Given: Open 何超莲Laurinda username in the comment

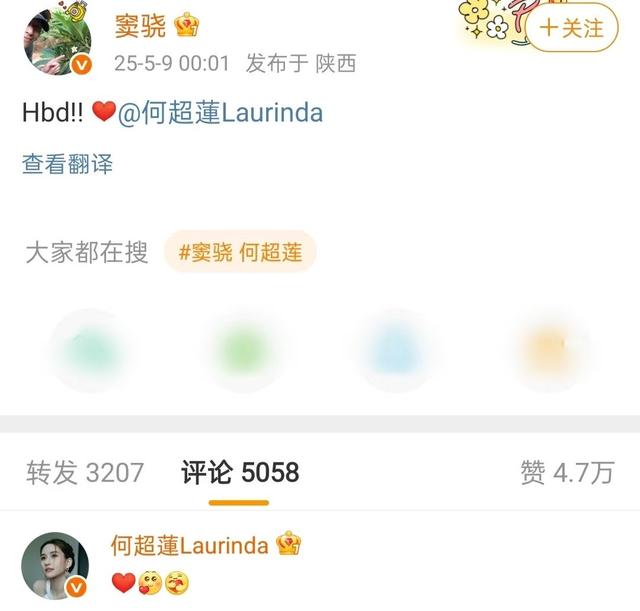Looking at the screenshot, I should [x=189, y=545].
